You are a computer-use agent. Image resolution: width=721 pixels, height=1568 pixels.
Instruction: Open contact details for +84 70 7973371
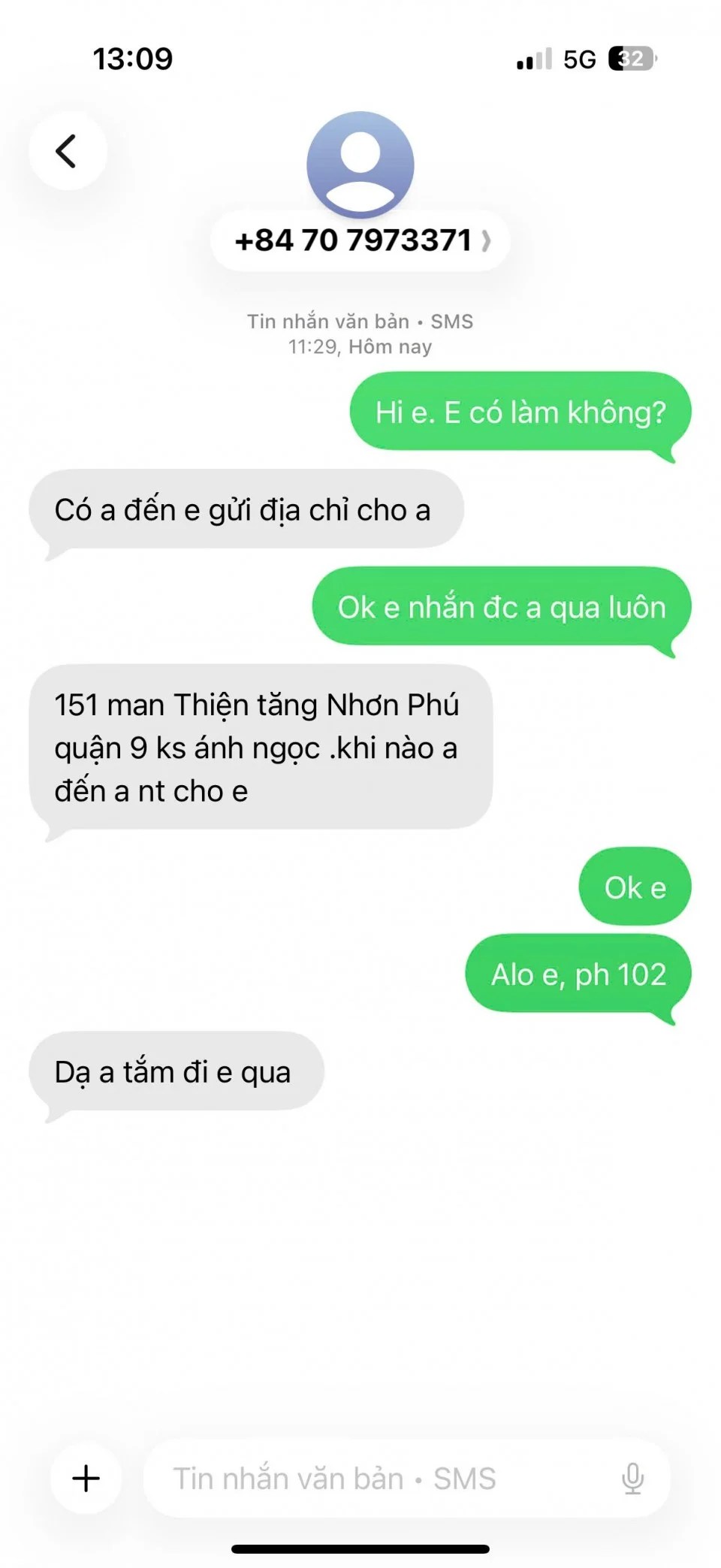click(x=360, y=241)
